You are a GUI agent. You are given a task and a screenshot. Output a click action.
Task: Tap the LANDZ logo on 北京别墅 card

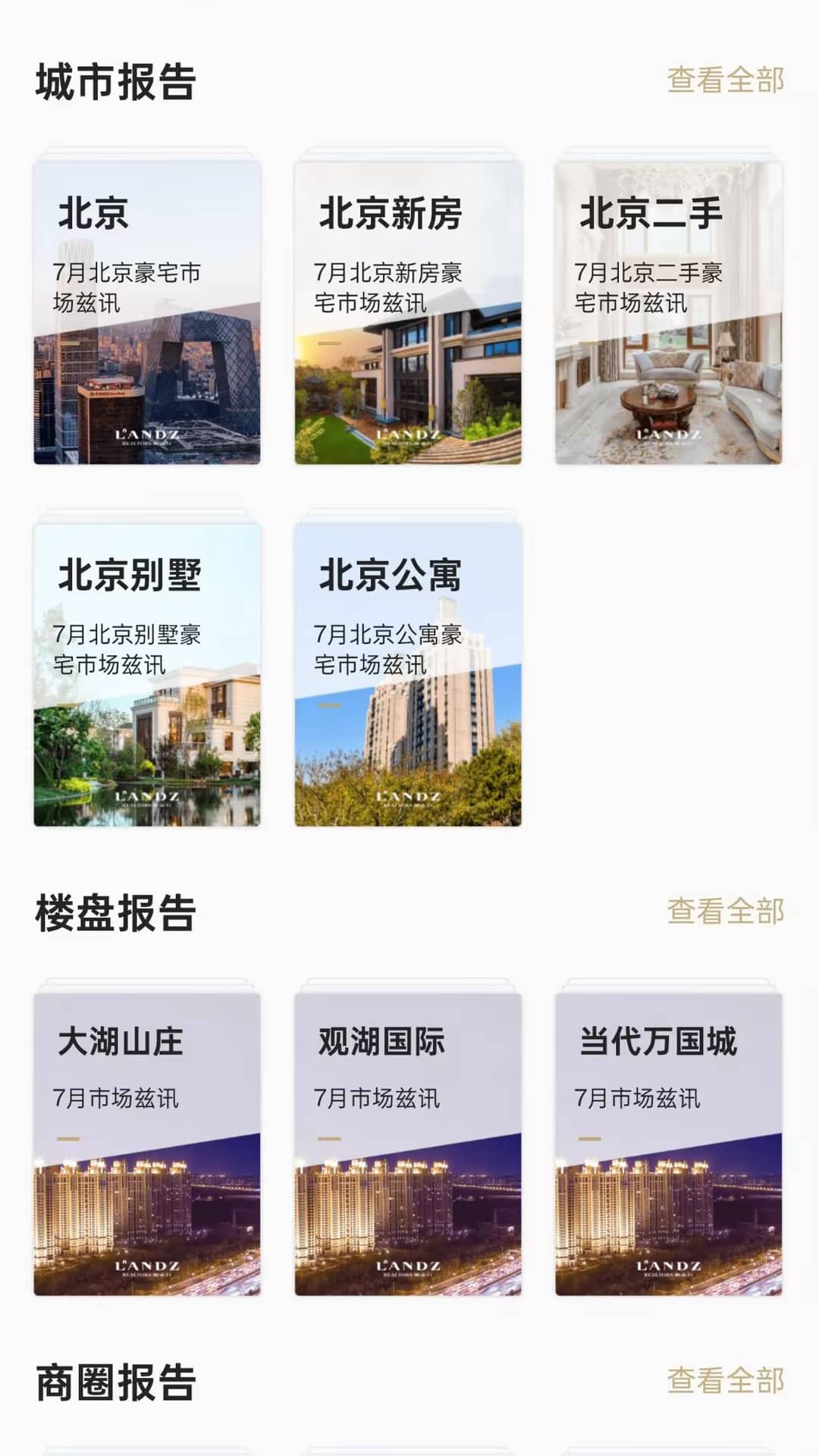click(146, 797)
